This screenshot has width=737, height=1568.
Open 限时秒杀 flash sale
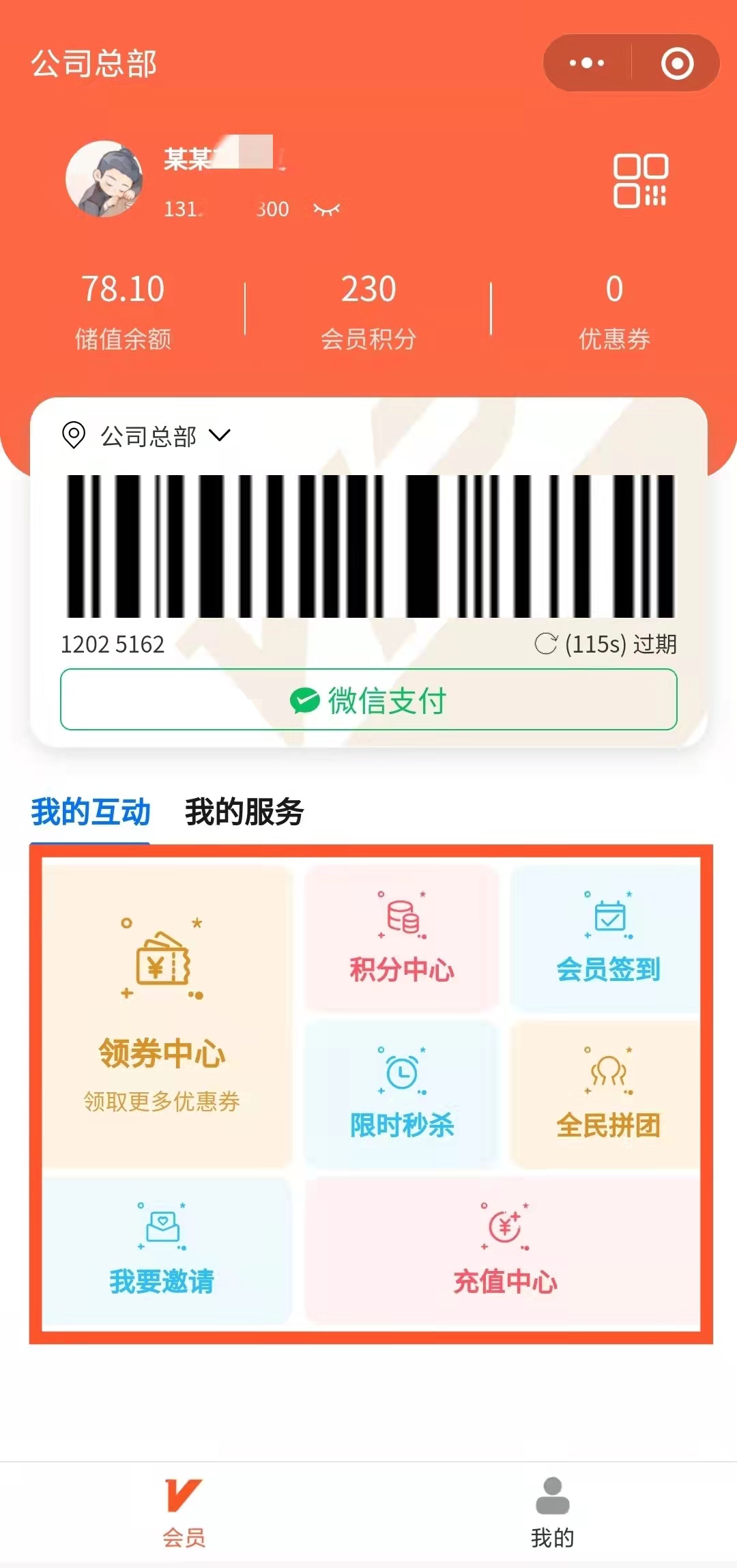(x=402, y=1094)
